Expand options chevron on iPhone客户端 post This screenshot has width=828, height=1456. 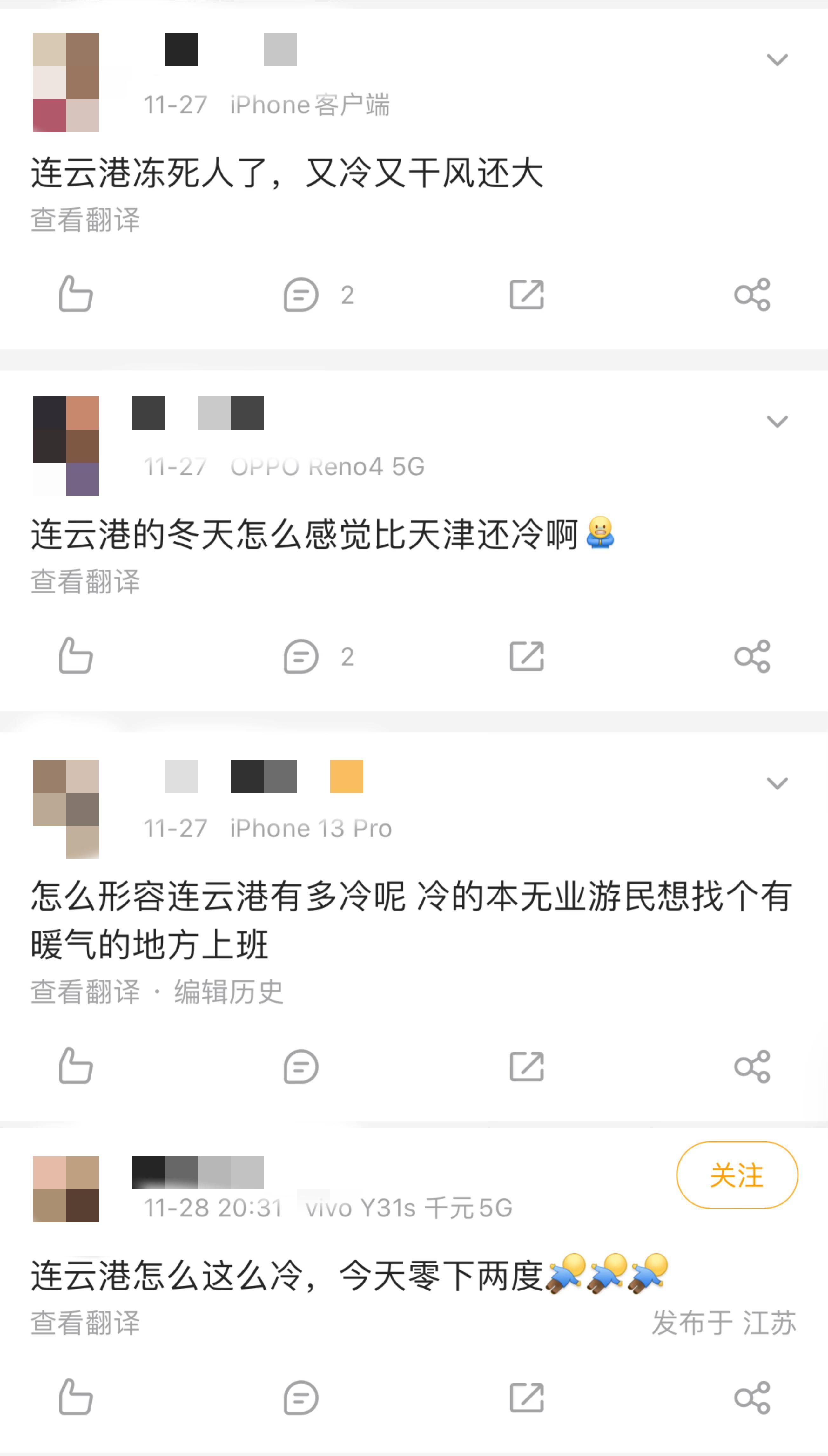(x=777, y=60)
